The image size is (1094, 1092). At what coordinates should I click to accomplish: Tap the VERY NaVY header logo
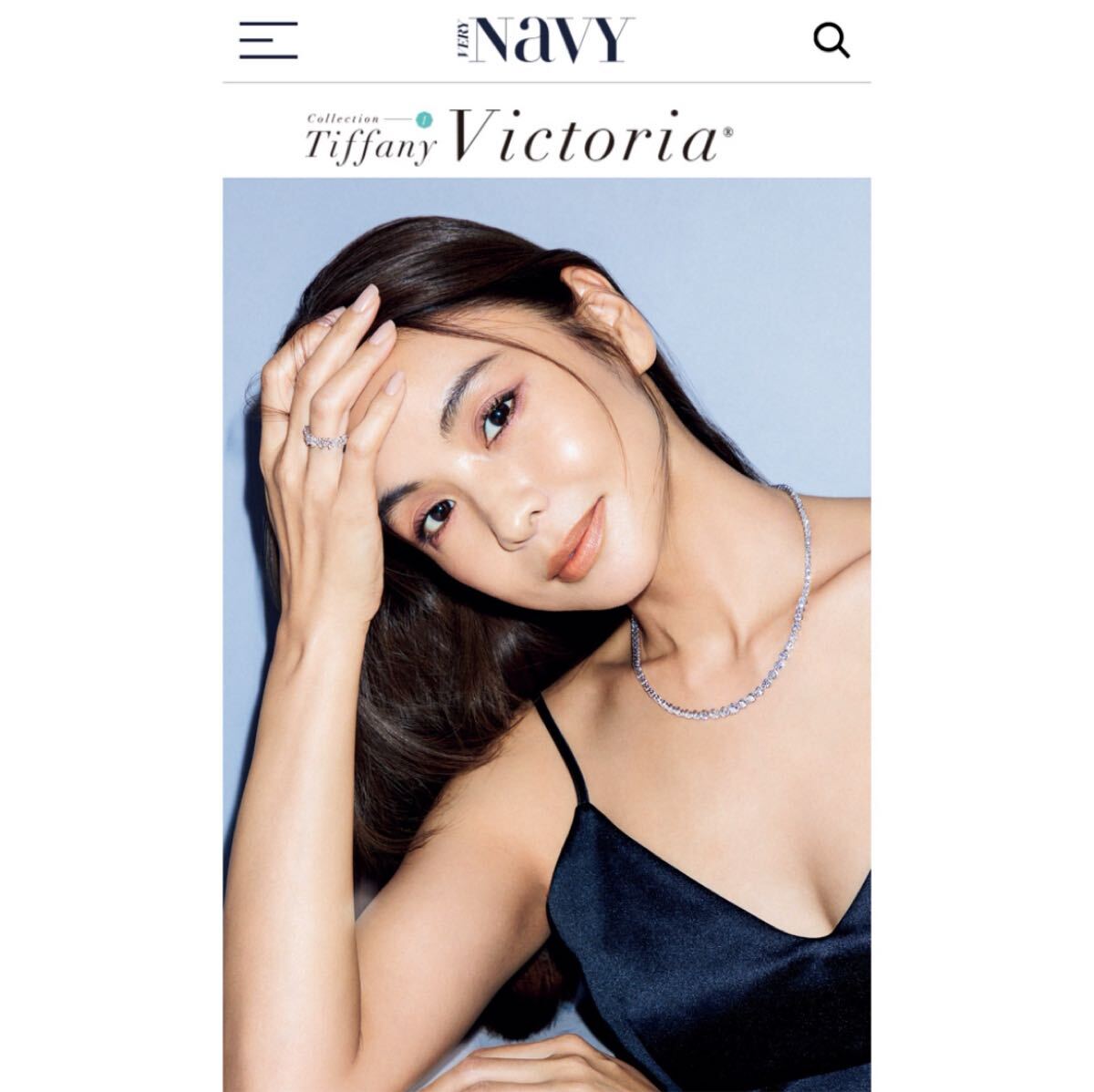547,40
